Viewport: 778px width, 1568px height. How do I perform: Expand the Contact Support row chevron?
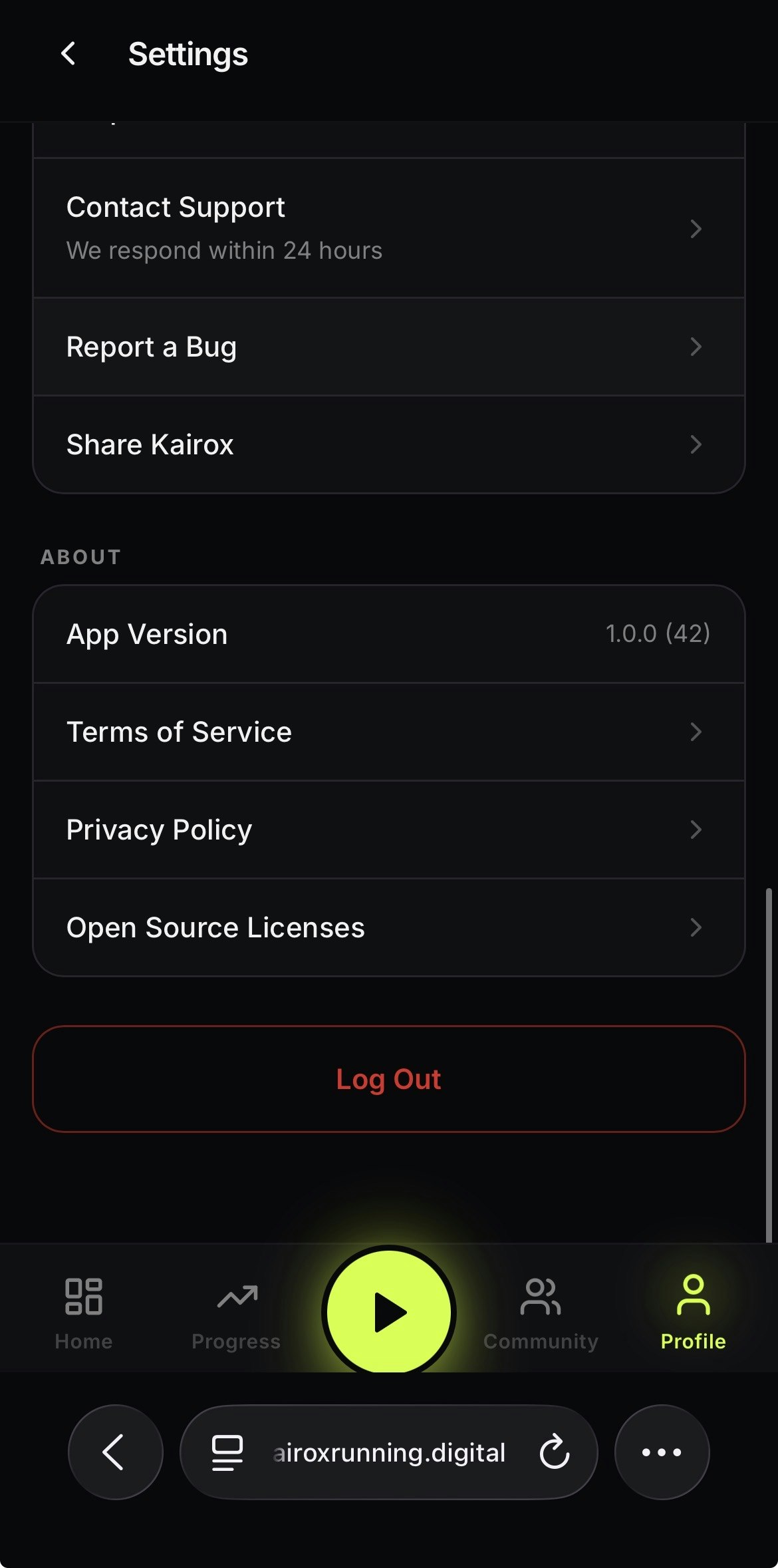click(696, 228)
